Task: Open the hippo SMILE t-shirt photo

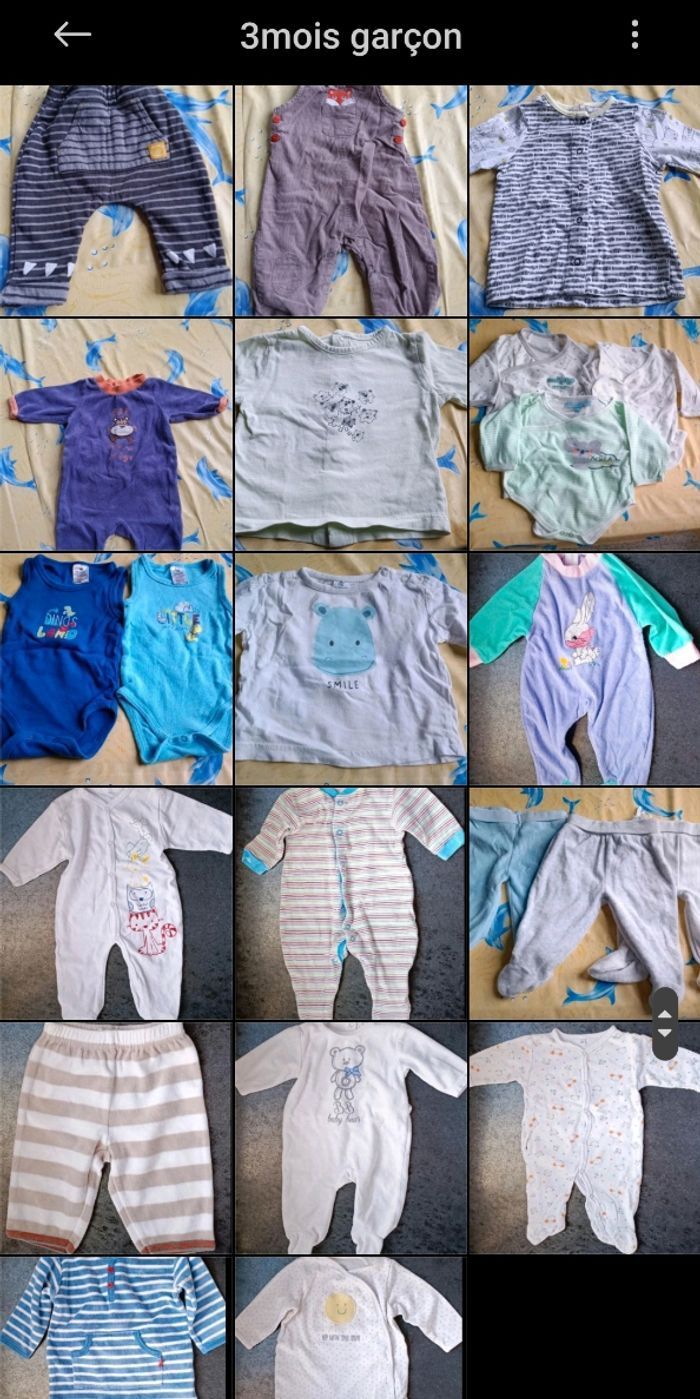Action: click(x=350, y=668)
